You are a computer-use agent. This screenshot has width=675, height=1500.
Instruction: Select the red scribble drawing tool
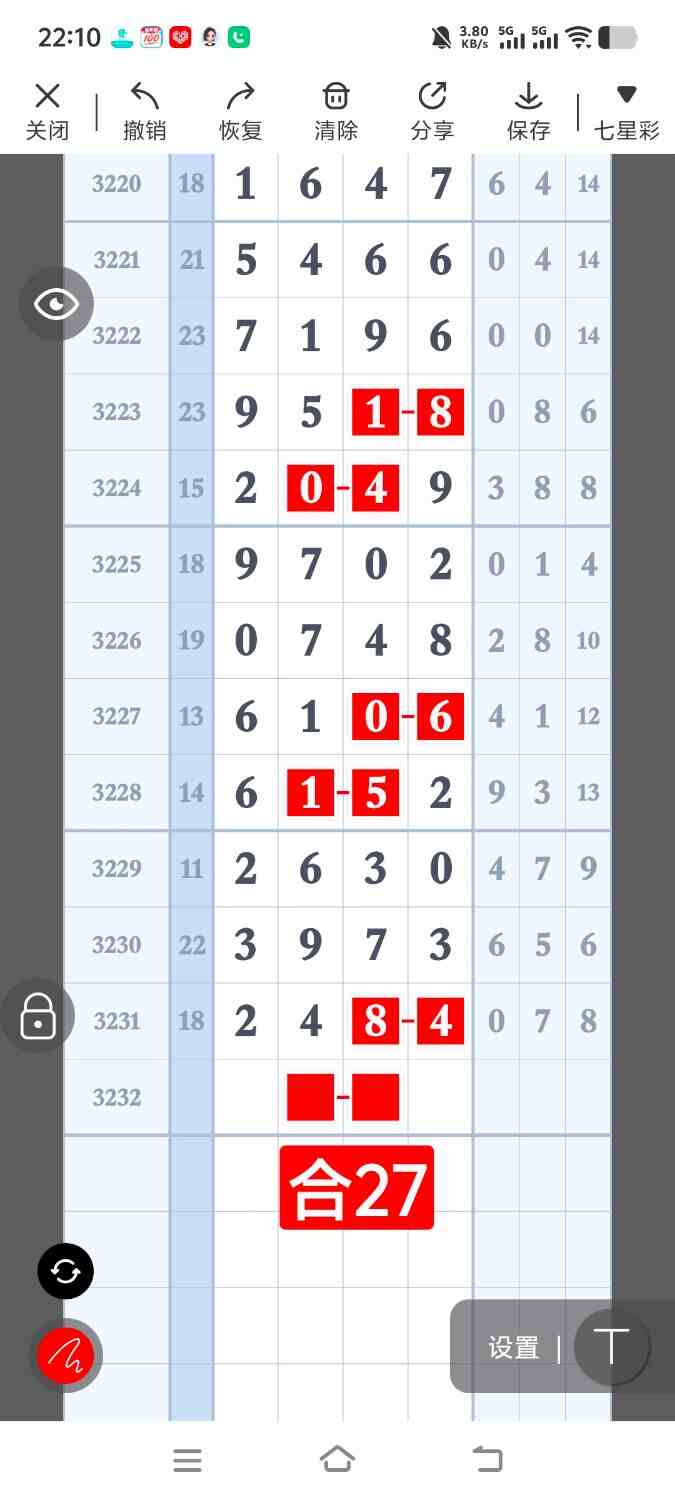(65, 1356)
